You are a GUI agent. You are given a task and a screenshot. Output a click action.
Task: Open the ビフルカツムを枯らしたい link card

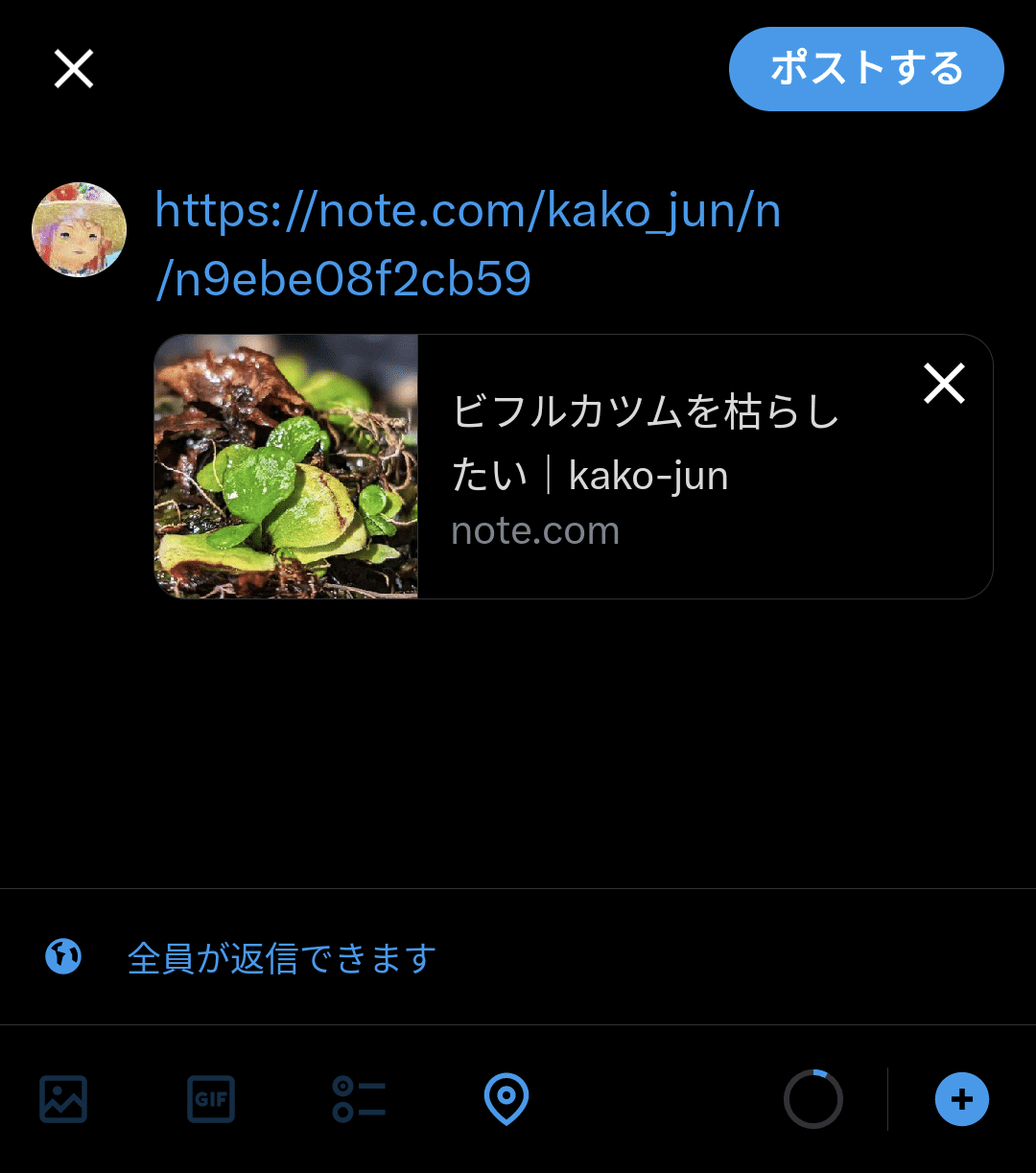pyautogui.click(x=647, y=441)
